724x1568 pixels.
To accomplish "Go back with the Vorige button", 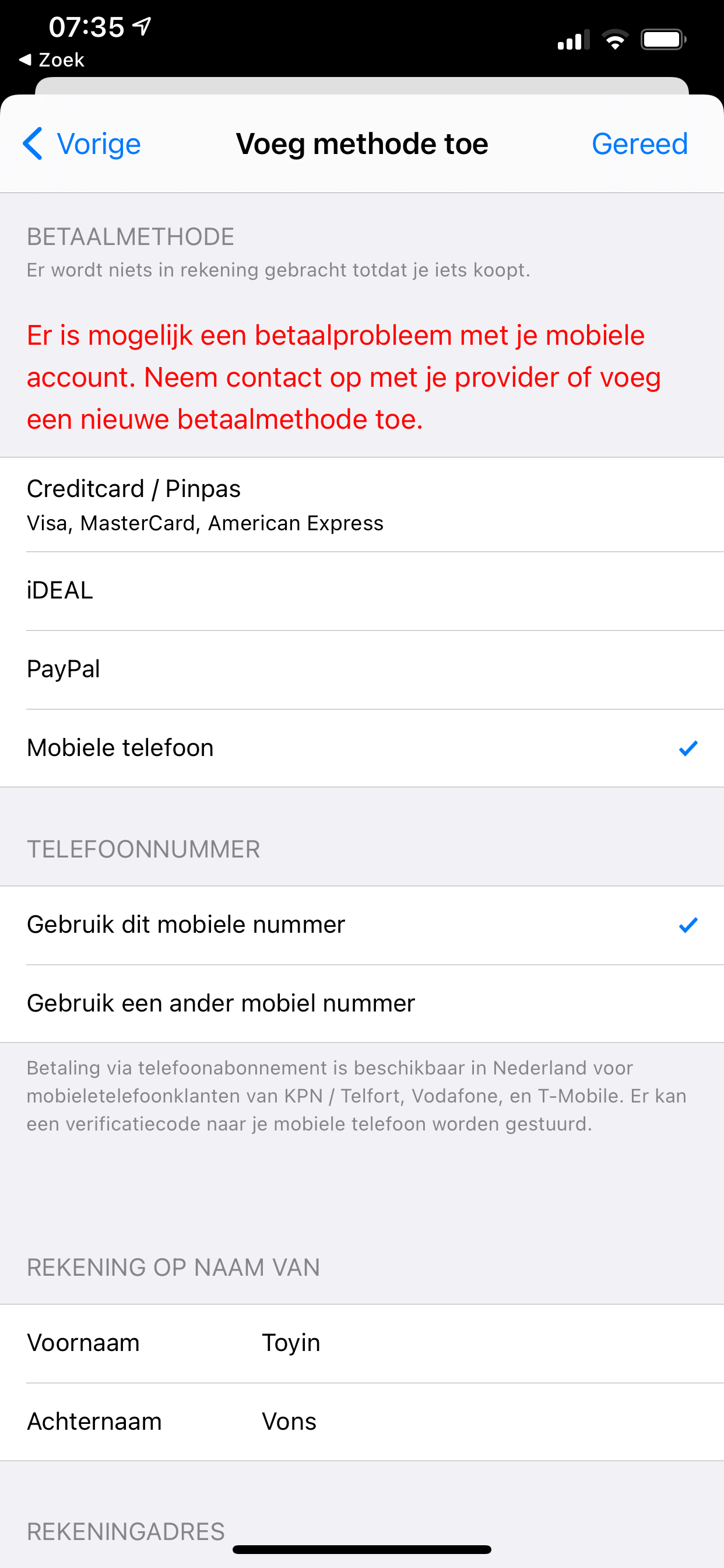I will (x=82, y=144).
